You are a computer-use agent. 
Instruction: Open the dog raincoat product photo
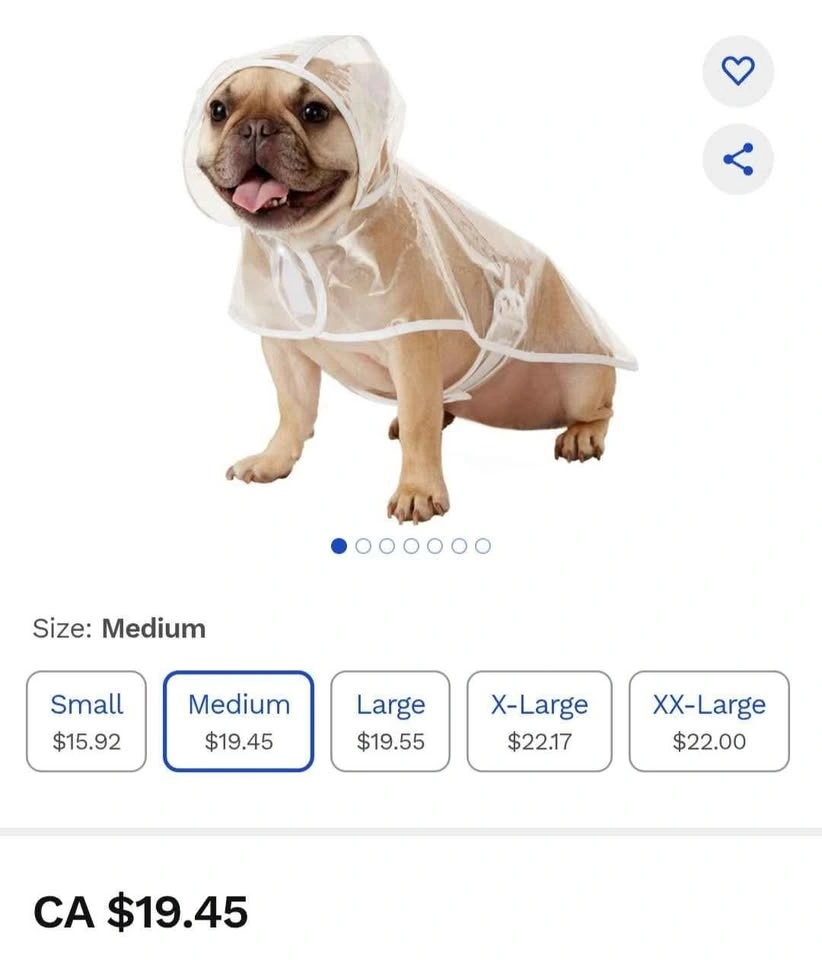(x=410, y=279)
